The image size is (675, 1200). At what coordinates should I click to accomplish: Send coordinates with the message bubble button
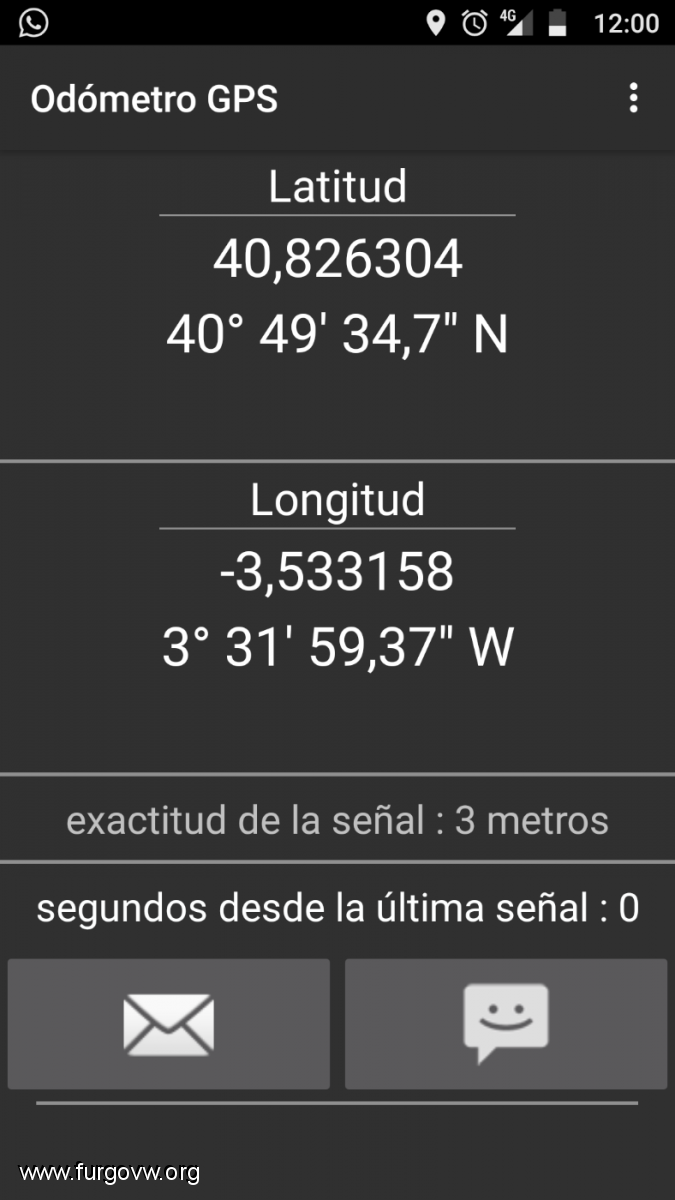pyautogui.click(x=506, y=1024)
